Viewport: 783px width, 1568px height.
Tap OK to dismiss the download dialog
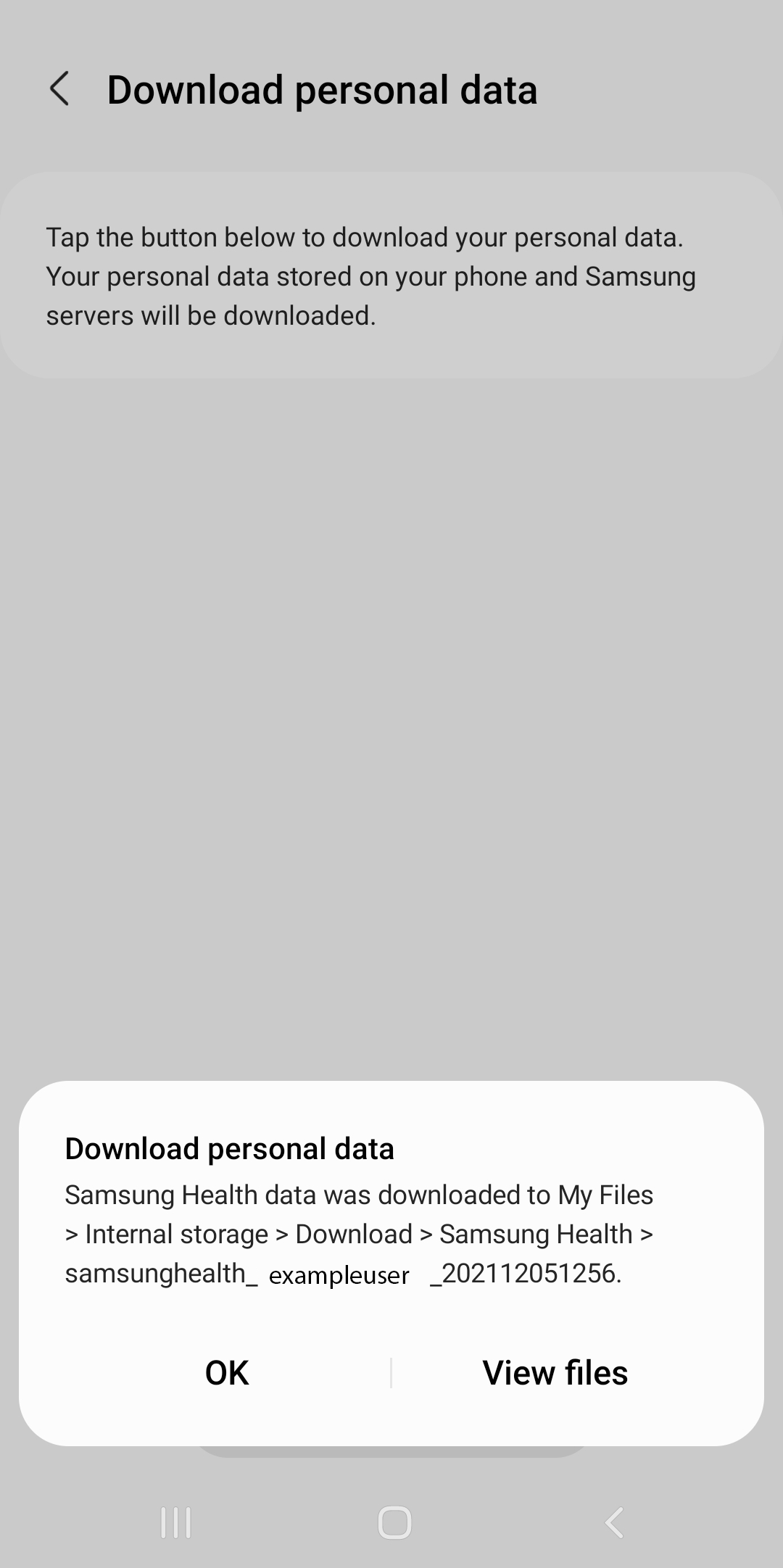(227, 1372)
